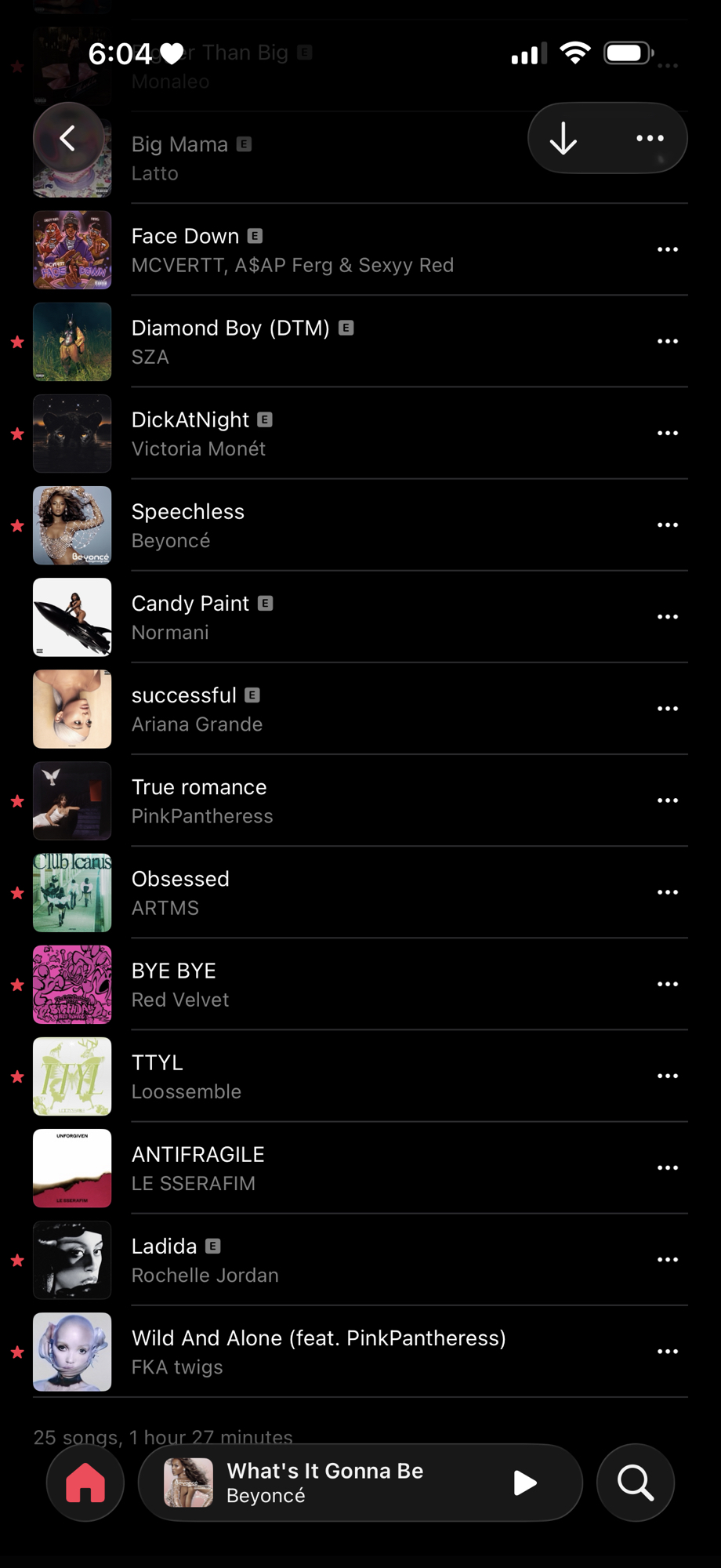Open more options for Ladida
Viewport: 721px width, 1568px height.
[x=667, y=1260]
